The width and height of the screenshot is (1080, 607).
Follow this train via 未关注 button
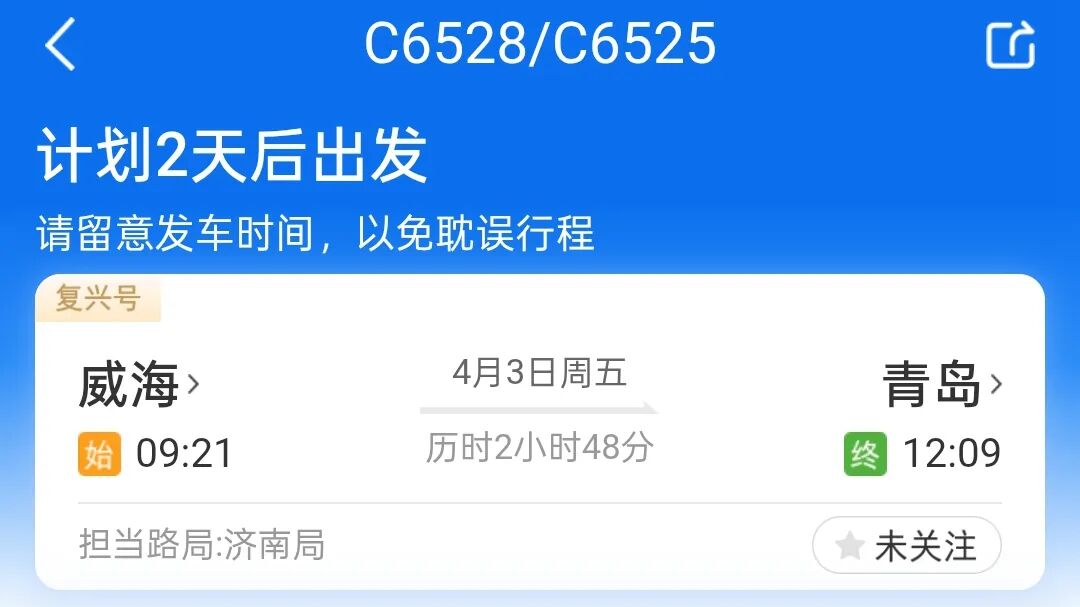point(906,546)
